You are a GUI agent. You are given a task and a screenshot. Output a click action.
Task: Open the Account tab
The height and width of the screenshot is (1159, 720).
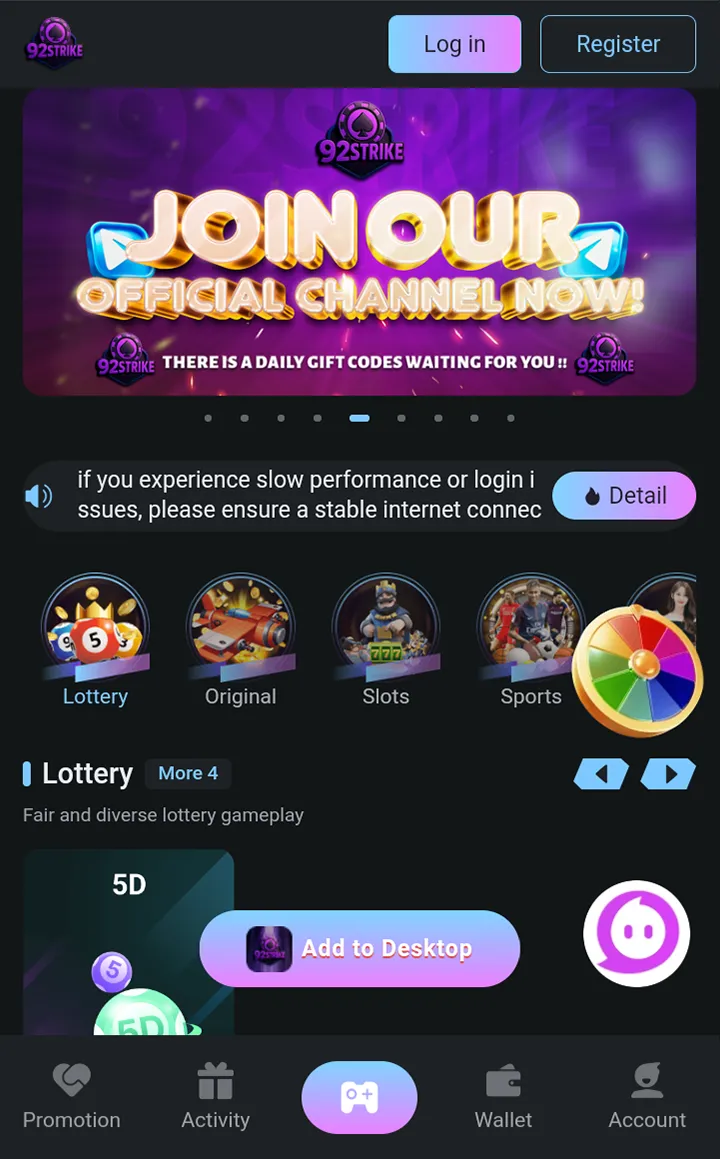[x=647, y=1097]
